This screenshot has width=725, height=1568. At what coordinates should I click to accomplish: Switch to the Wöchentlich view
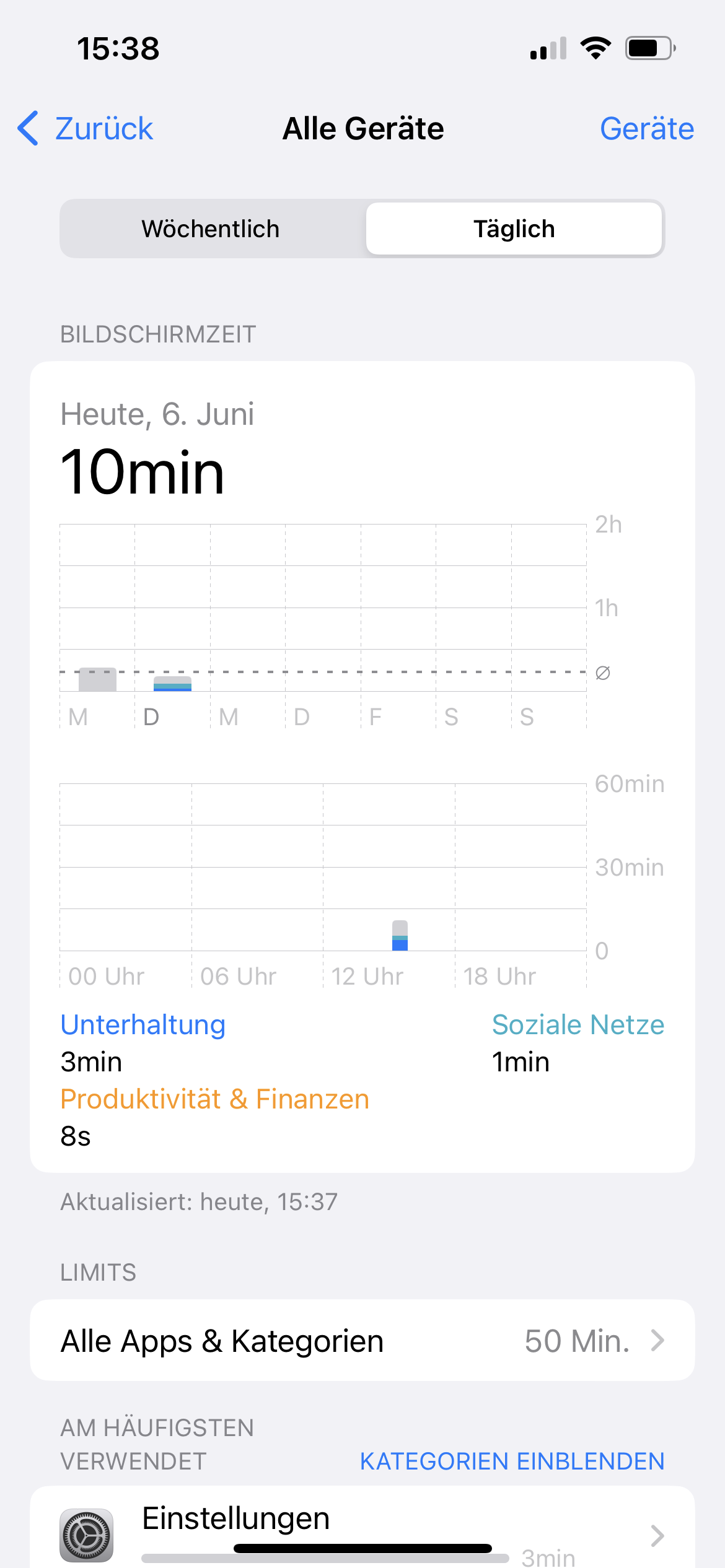[x=211, y=229]
